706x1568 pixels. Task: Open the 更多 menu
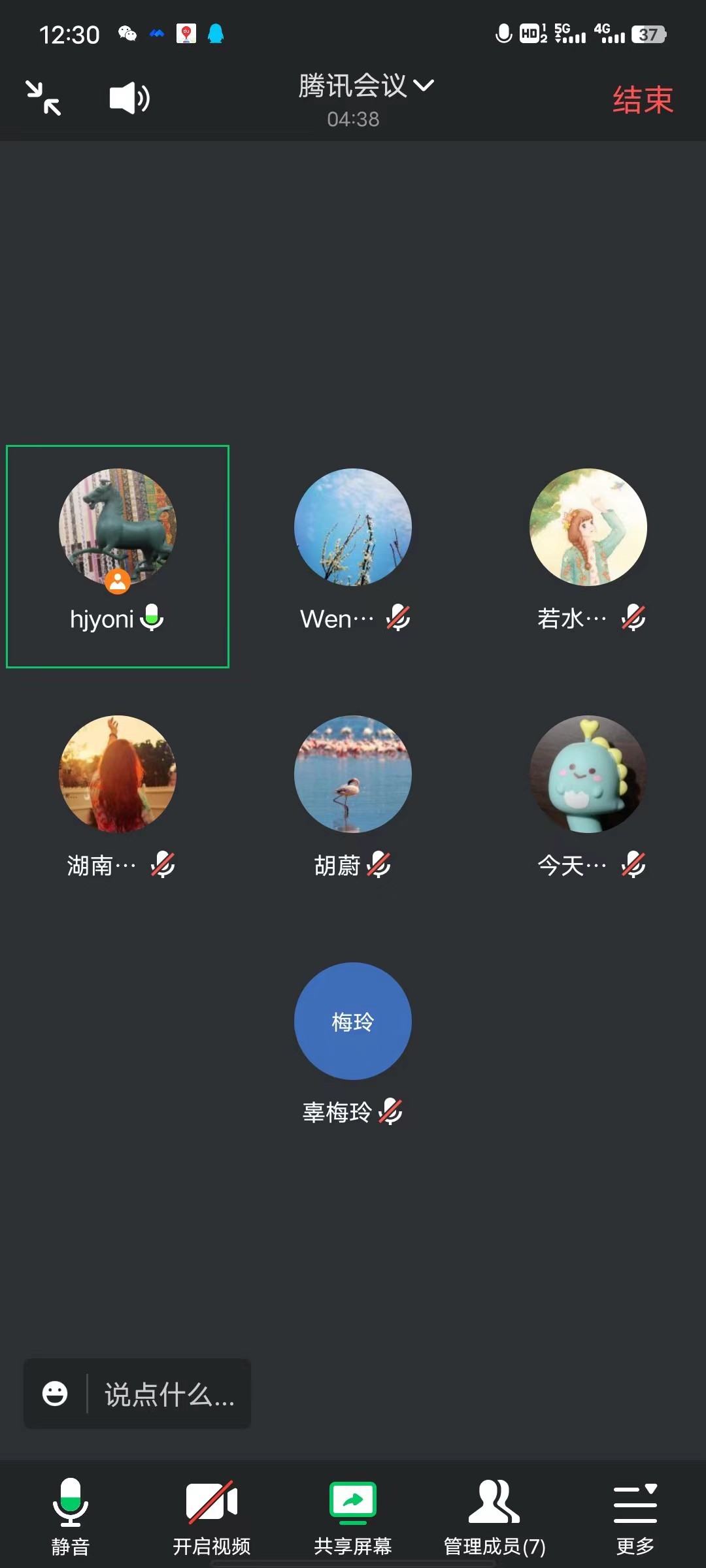[x=635, y=1516]
